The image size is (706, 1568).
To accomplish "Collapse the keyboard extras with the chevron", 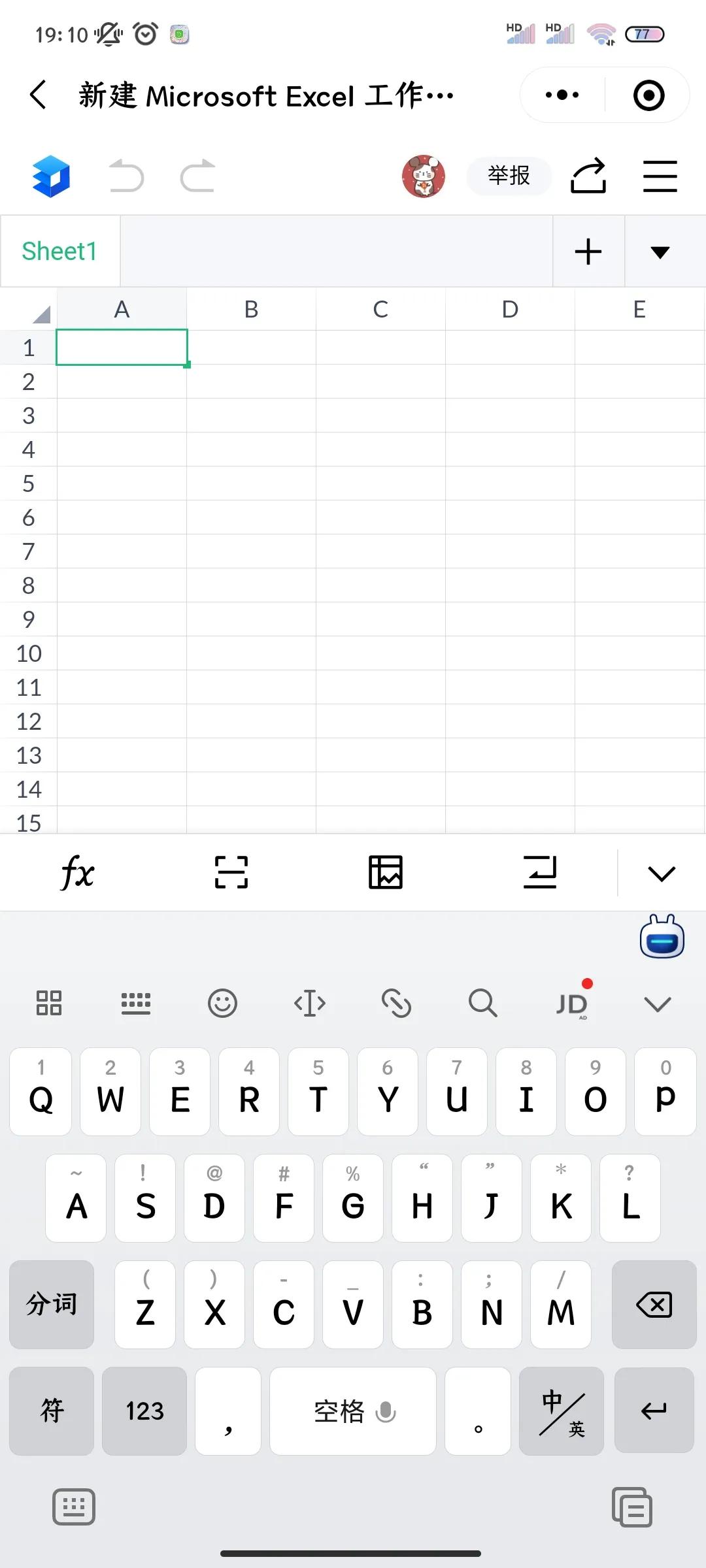I will coord(657,1004).
